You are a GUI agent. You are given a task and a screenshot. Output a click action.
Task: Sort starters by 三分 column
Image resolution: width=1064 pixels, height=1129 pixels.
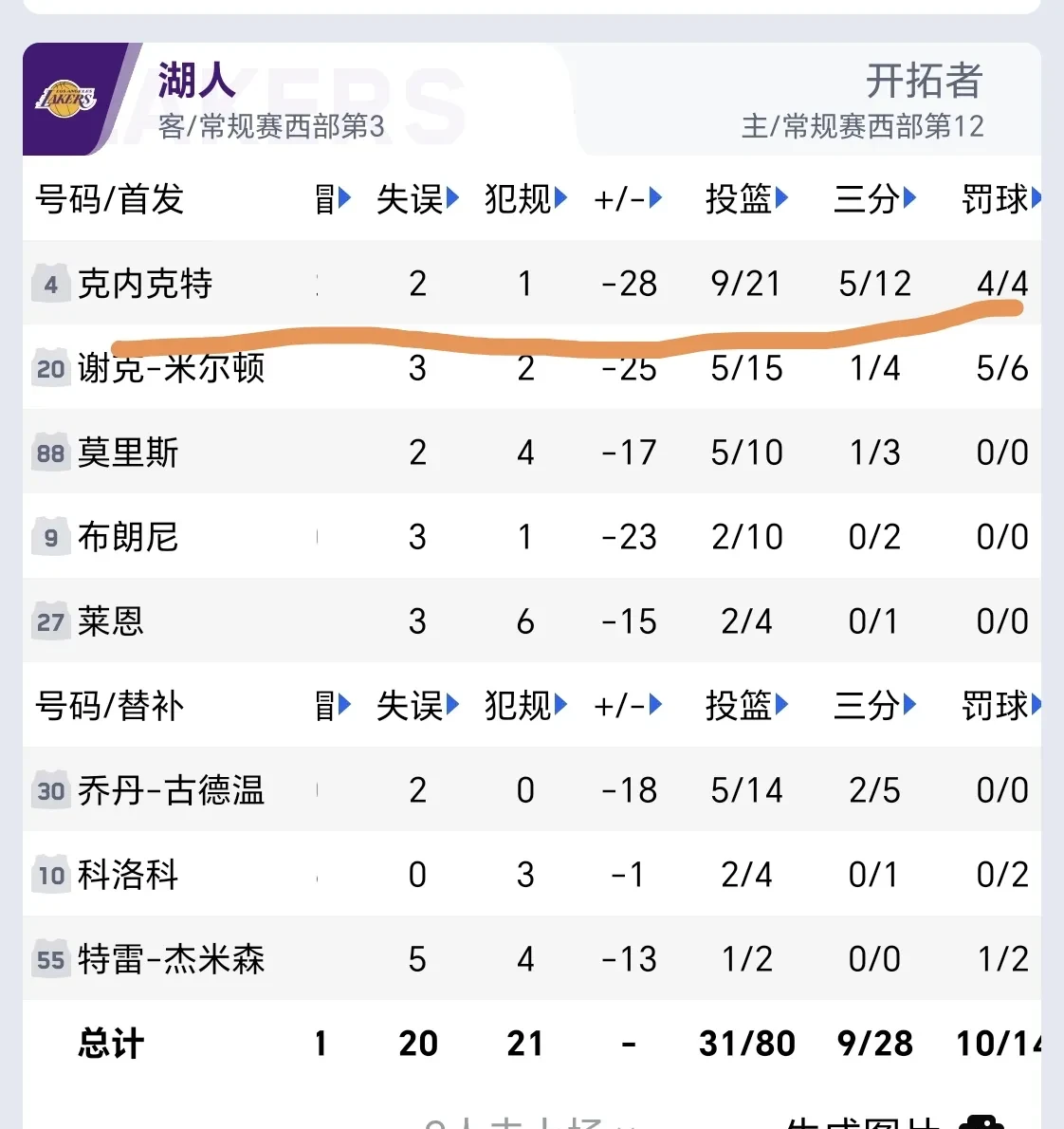(x=874, y=199)
